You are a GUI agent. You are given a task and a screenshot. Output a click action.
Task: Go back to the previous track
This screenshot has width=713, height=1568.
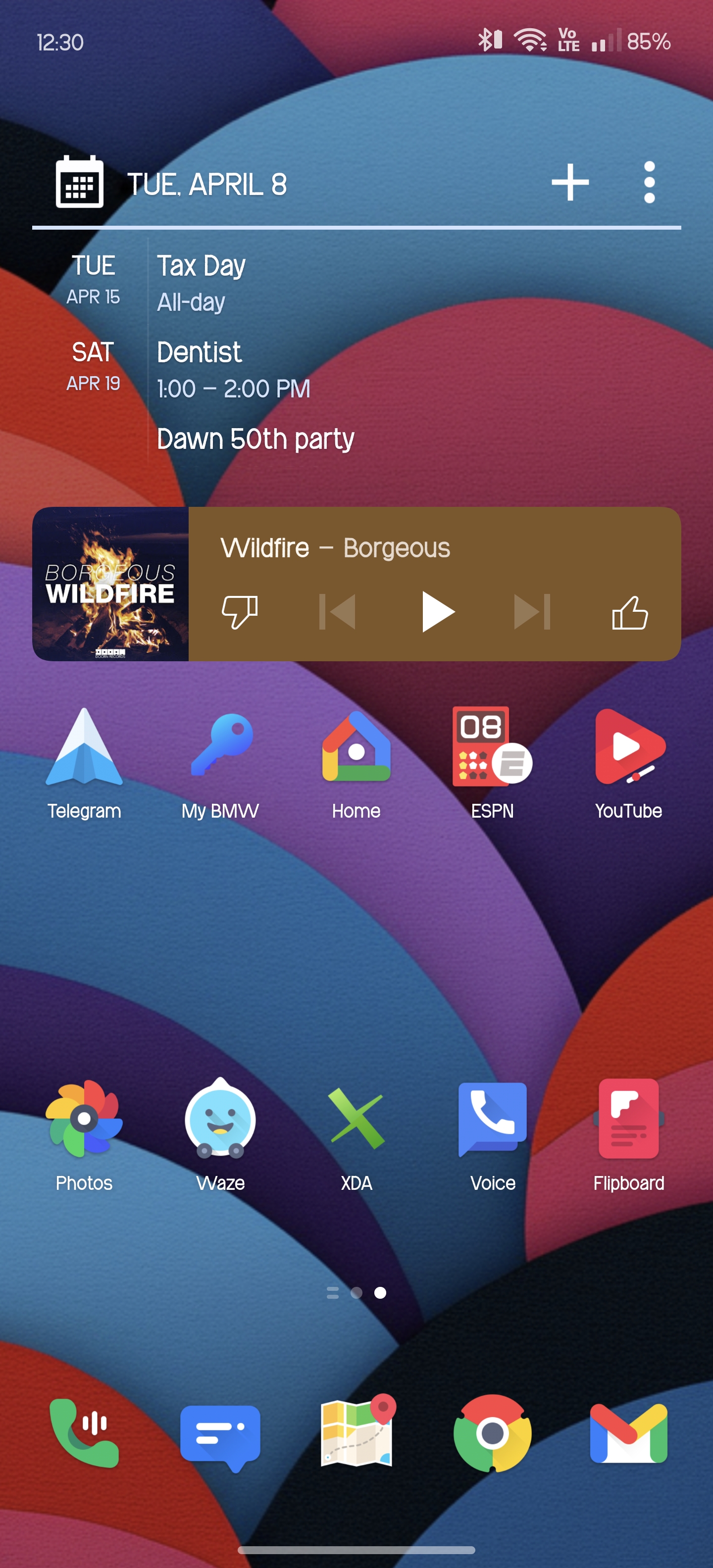pyautogui.click(x=337, y=612)
